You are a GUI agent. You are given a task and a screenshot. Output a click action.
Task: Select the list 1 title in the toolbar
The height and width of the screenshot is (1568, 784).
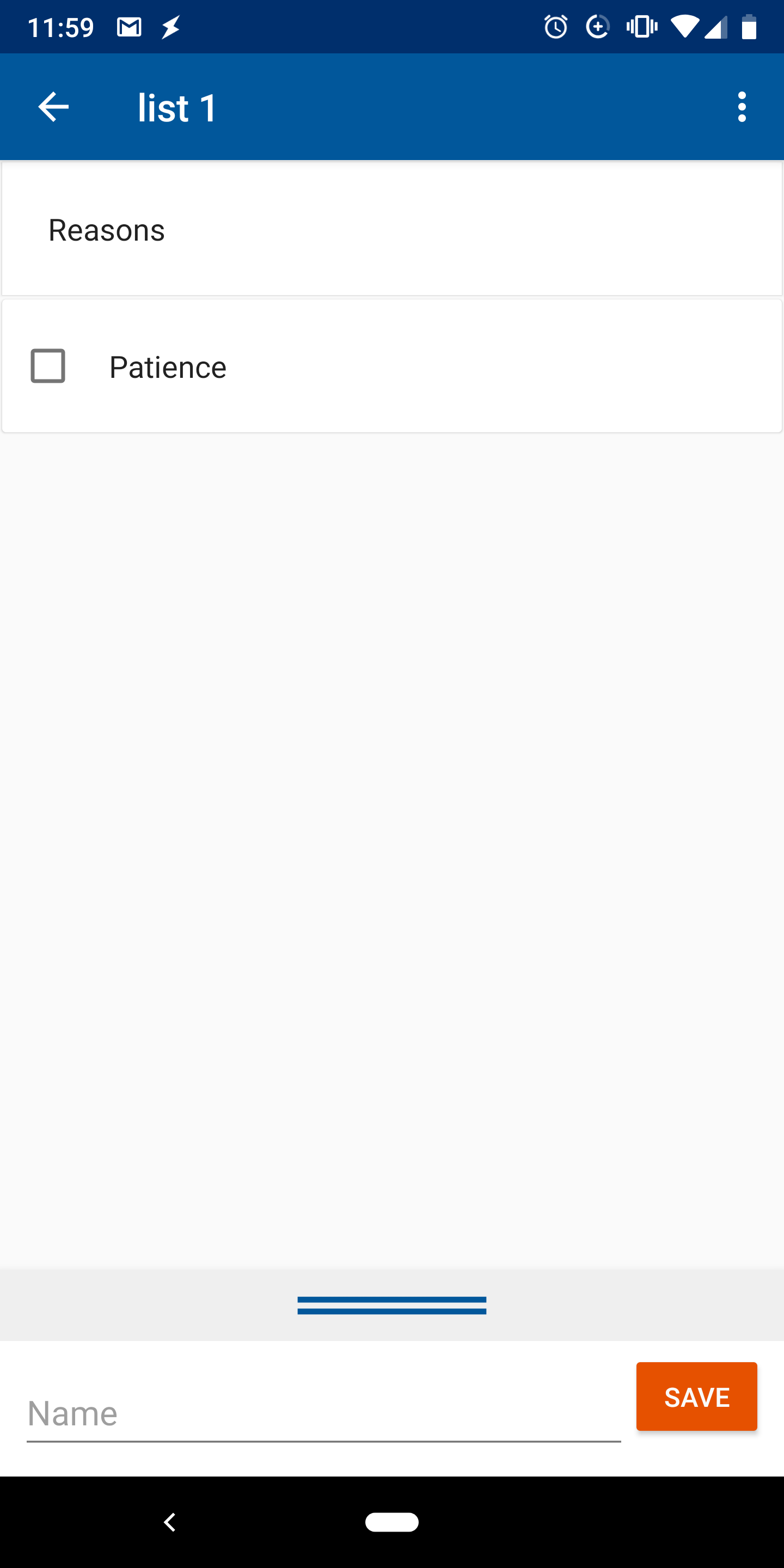[x=177, y=107]
